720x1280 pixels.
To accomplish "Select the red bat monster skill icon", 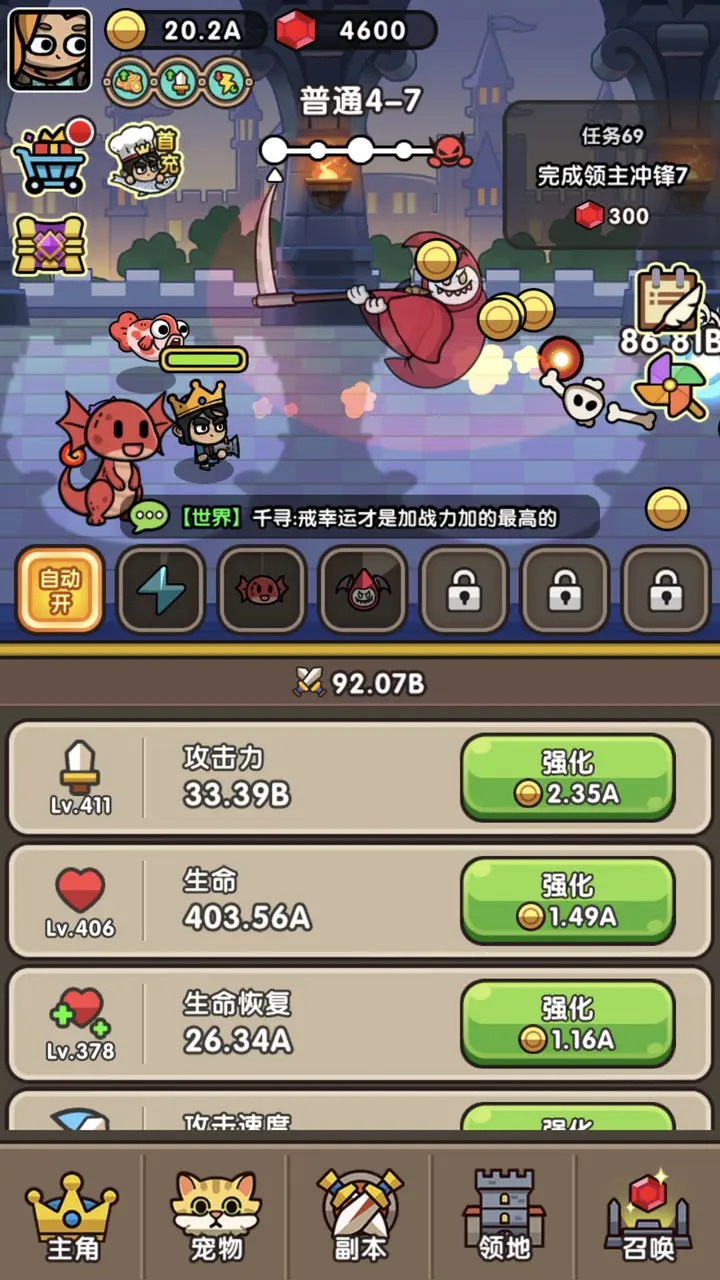I will pos(262,591).
